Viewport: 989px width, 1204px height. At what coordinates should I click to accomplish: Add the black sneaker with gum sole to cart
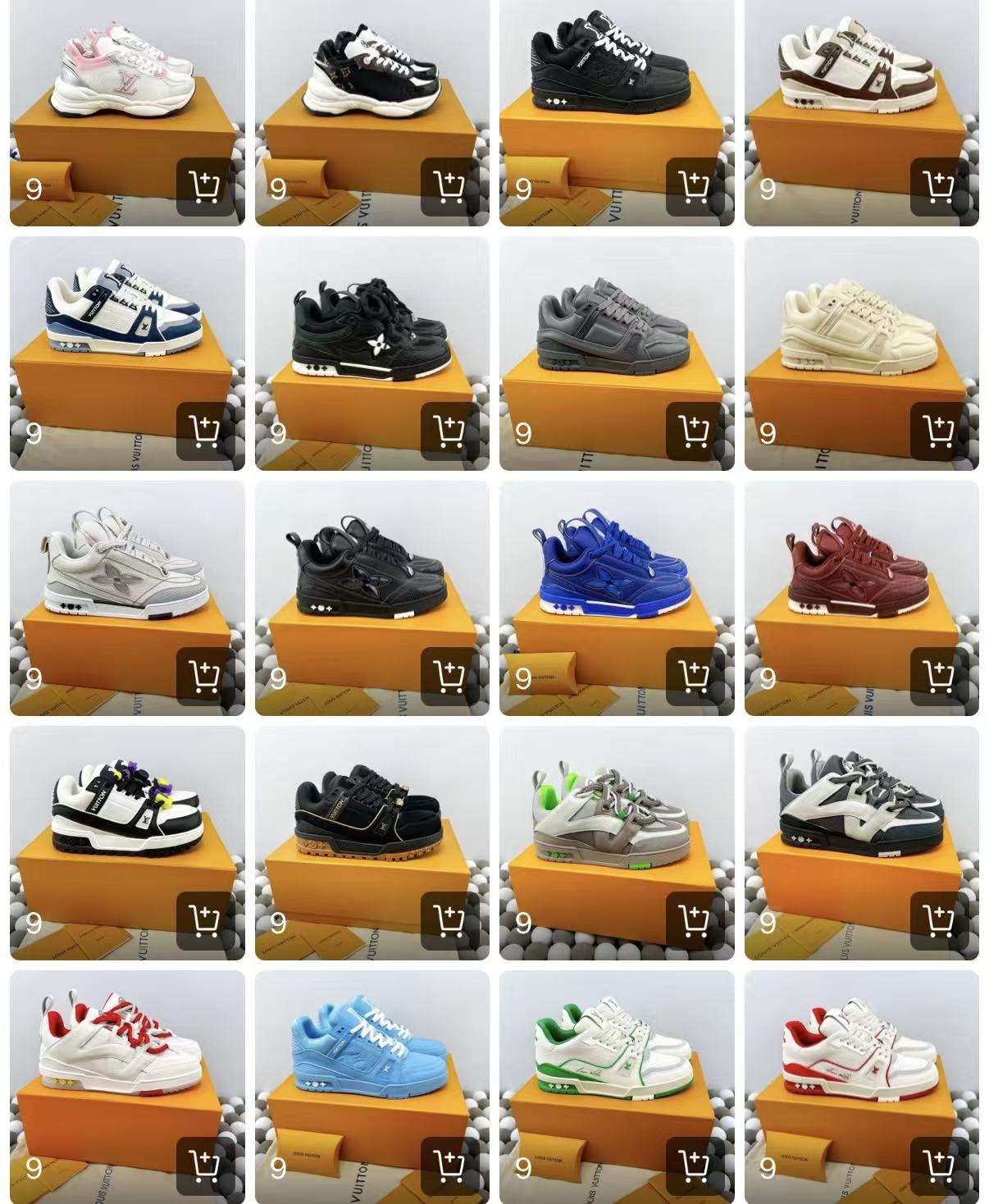click(449, 921)
